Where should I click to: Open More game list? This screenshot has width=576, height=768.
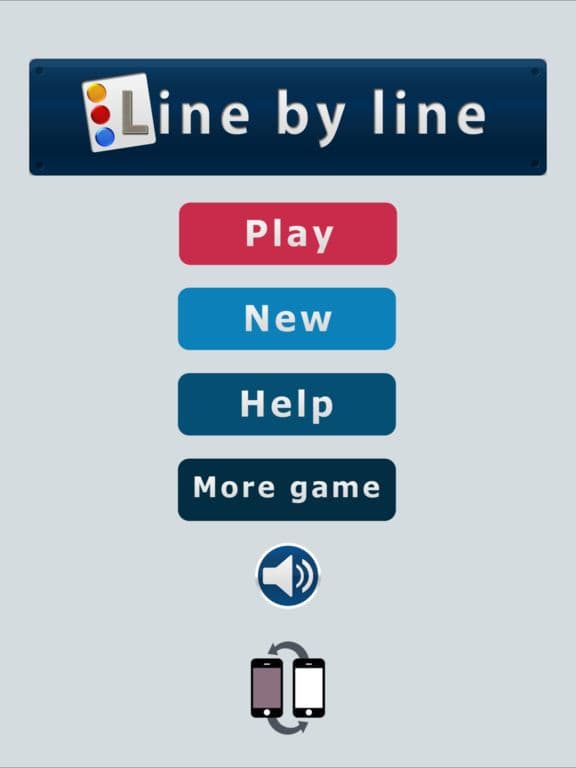(287, 489)
